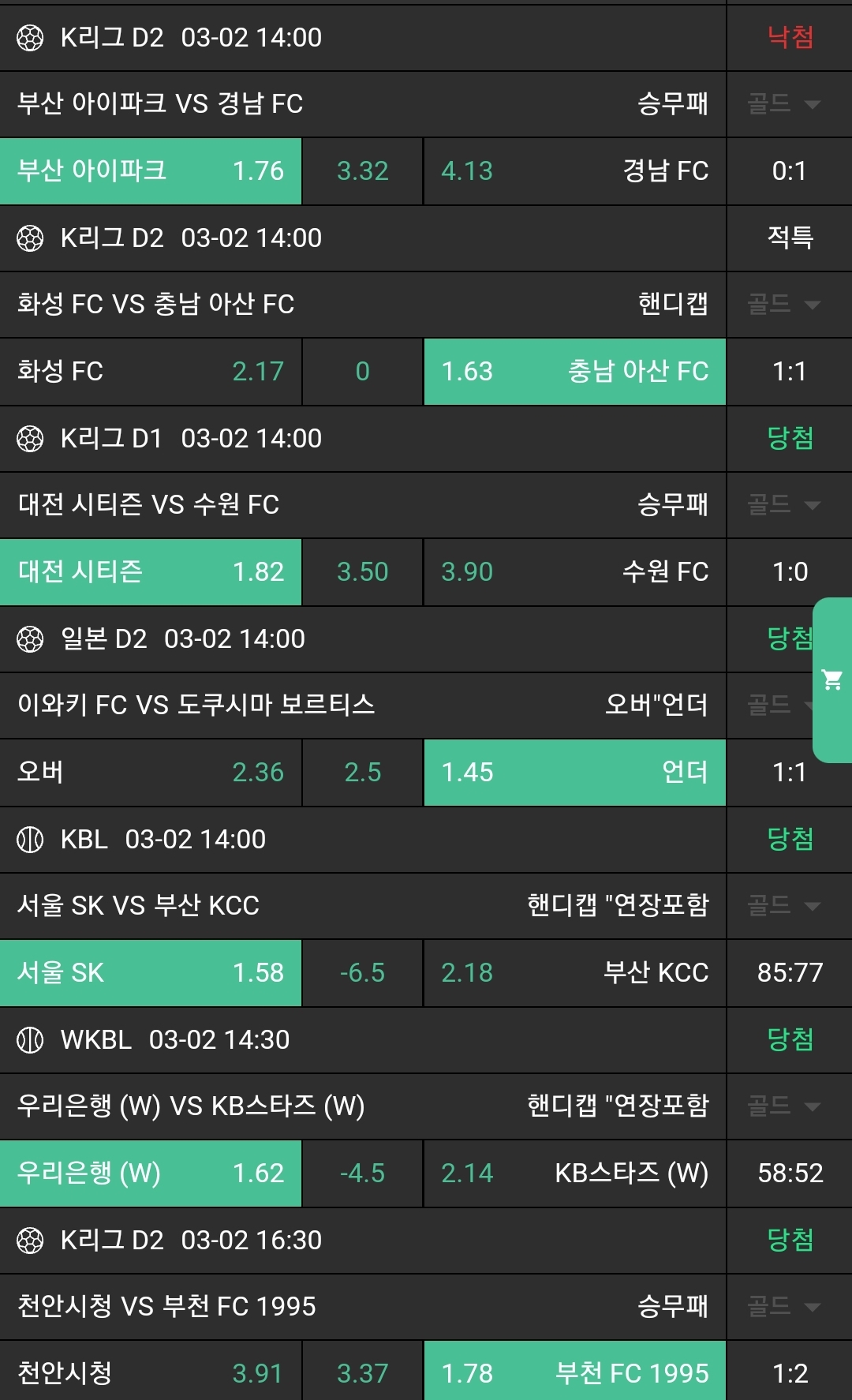The image size is (852, 1400).
Task: Open the 골드 dropdown for 부산 아이파크 match
Action: tap(783, 103)
